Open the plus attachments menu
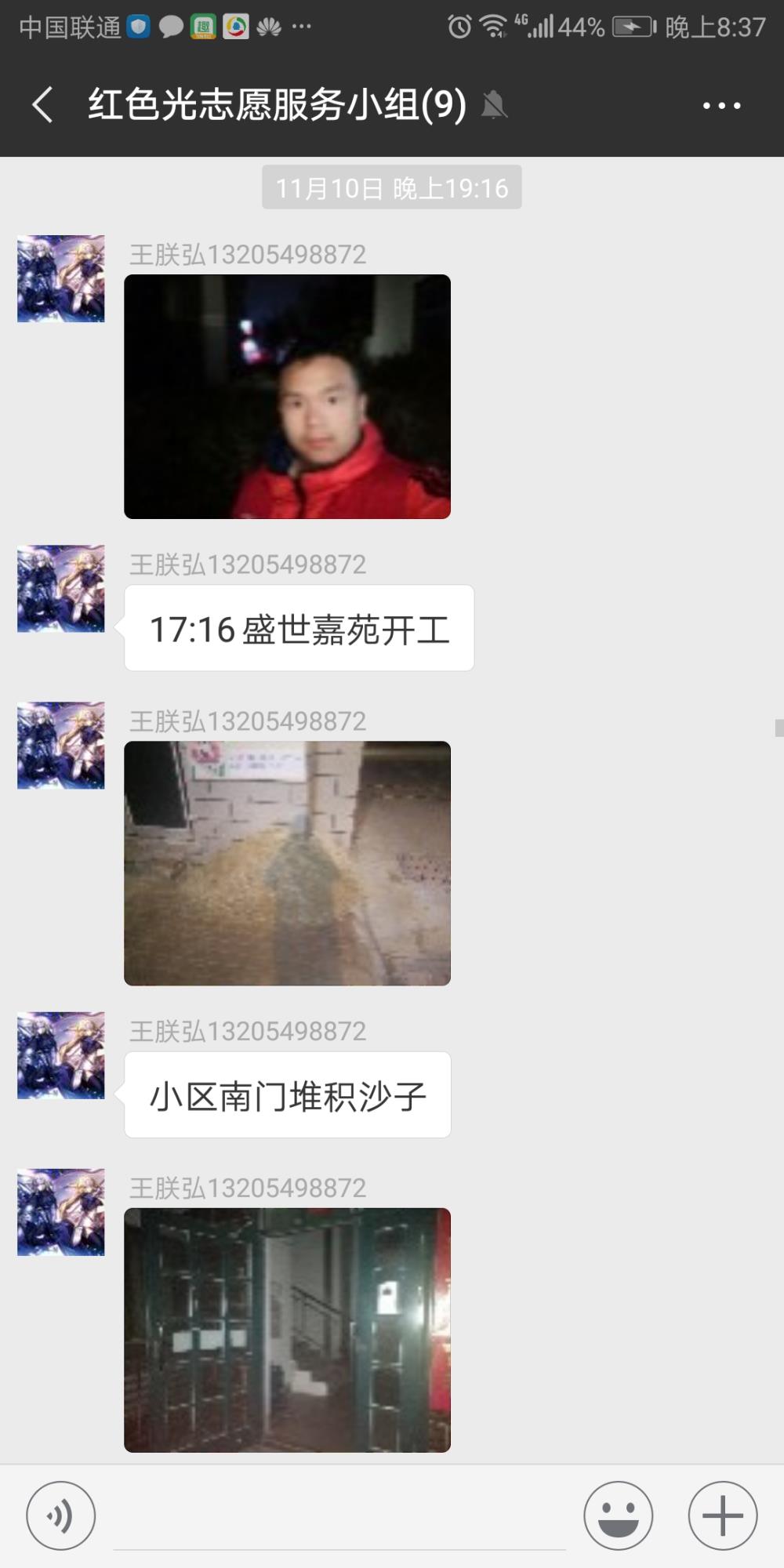784x1568 pixels. pos(723,1515)
